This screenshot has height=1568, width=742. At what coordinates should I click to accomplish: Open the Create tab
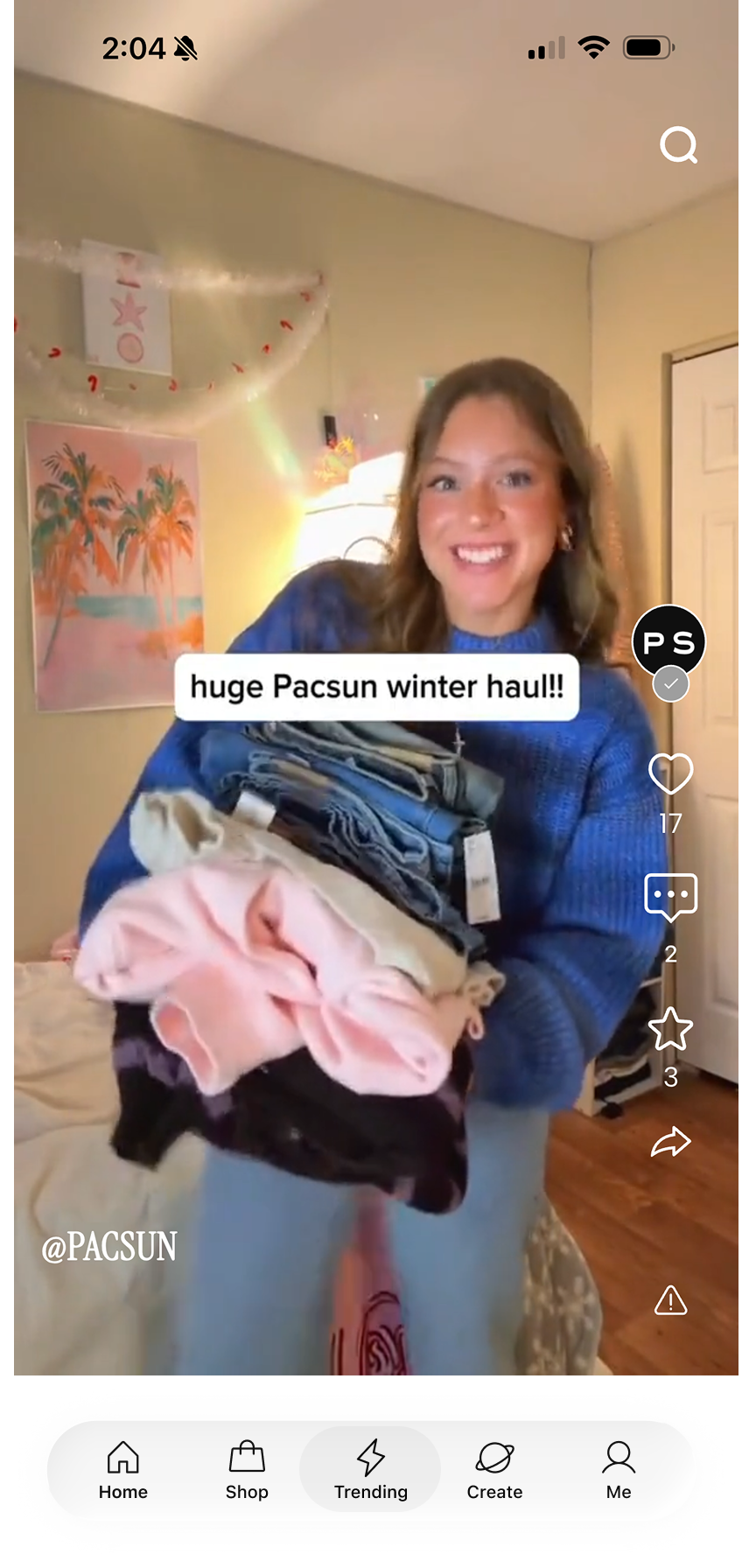[x=494, y=1470]
